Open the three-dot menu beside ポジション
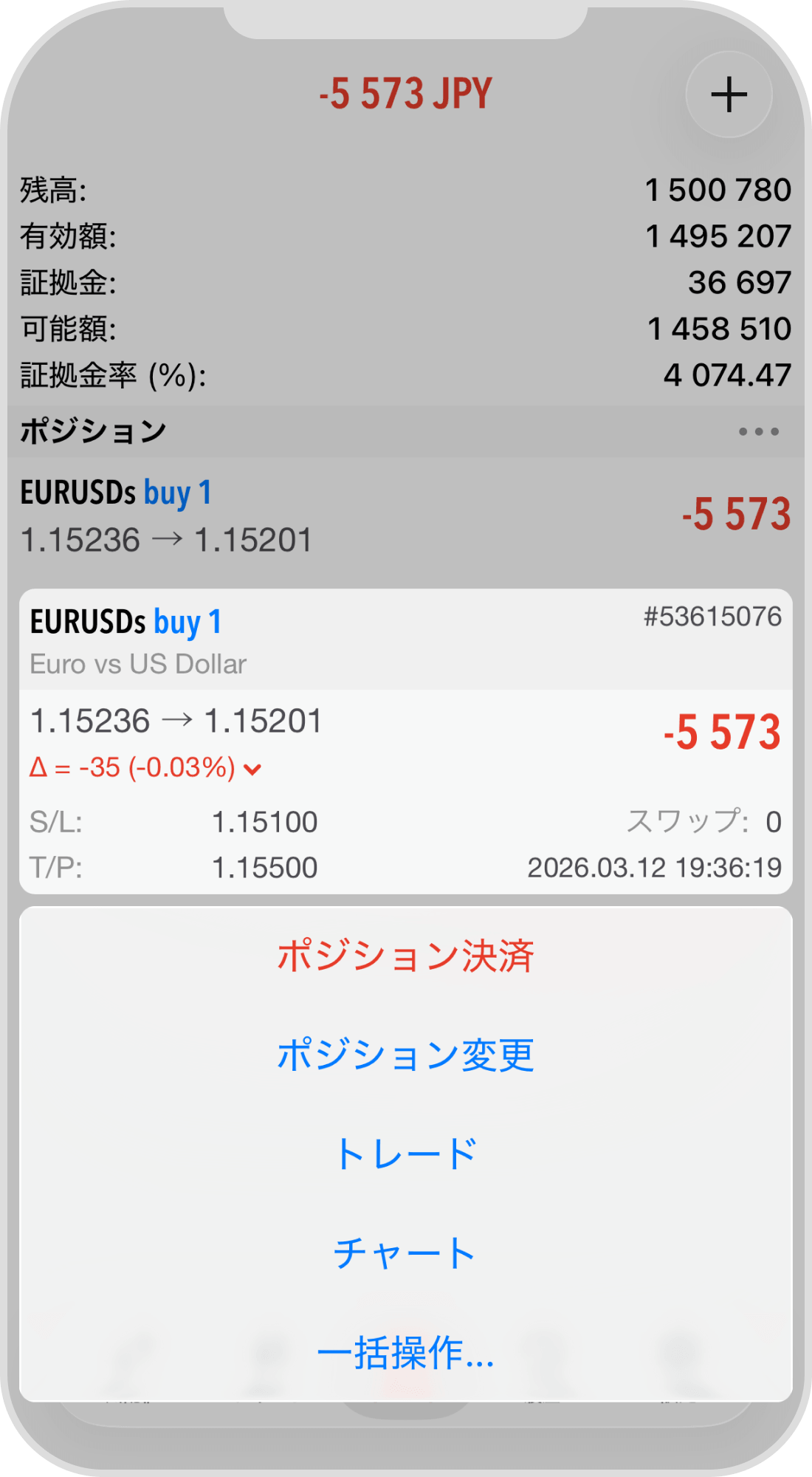 [759, 431]
